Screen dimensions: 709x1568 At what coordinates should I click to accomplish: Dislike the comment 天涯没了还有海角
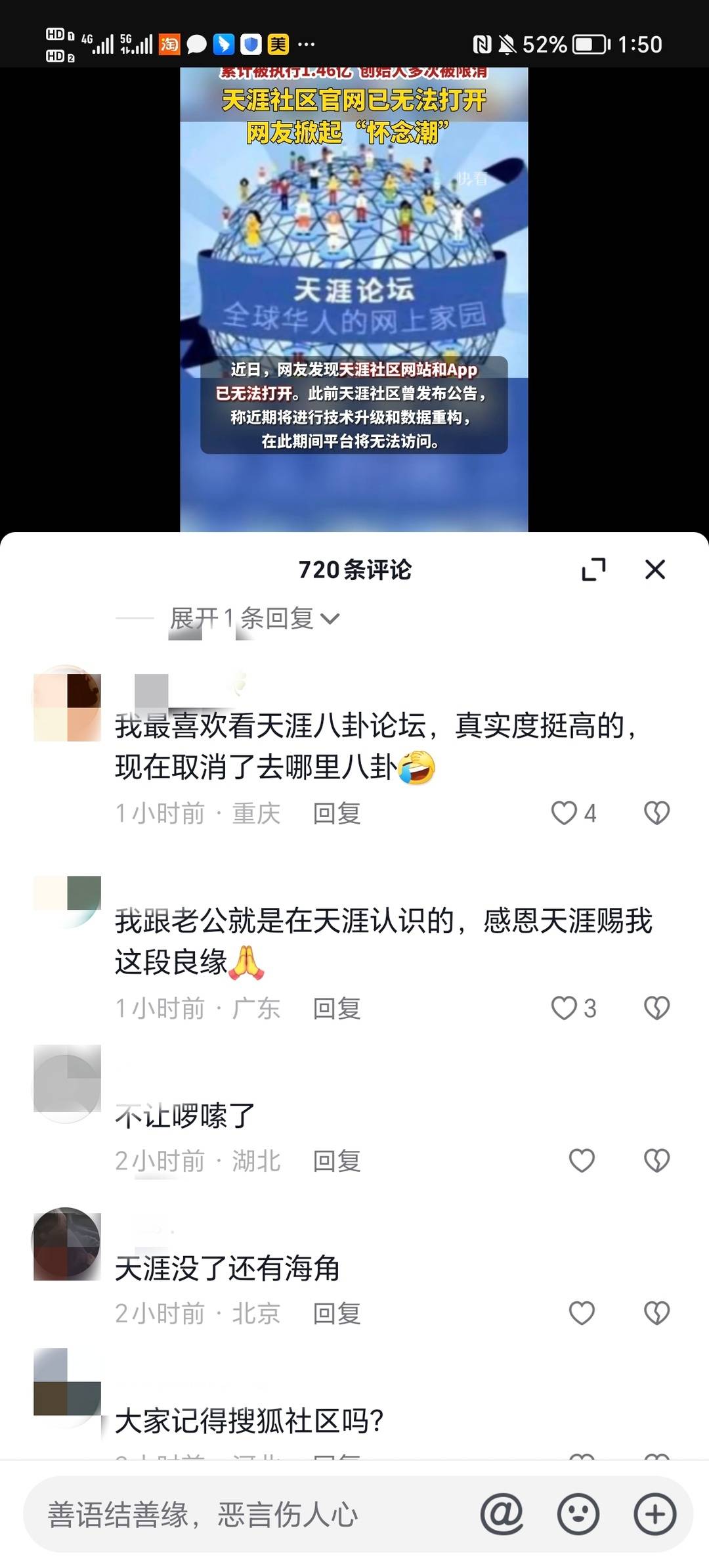tap(656, 1313)
